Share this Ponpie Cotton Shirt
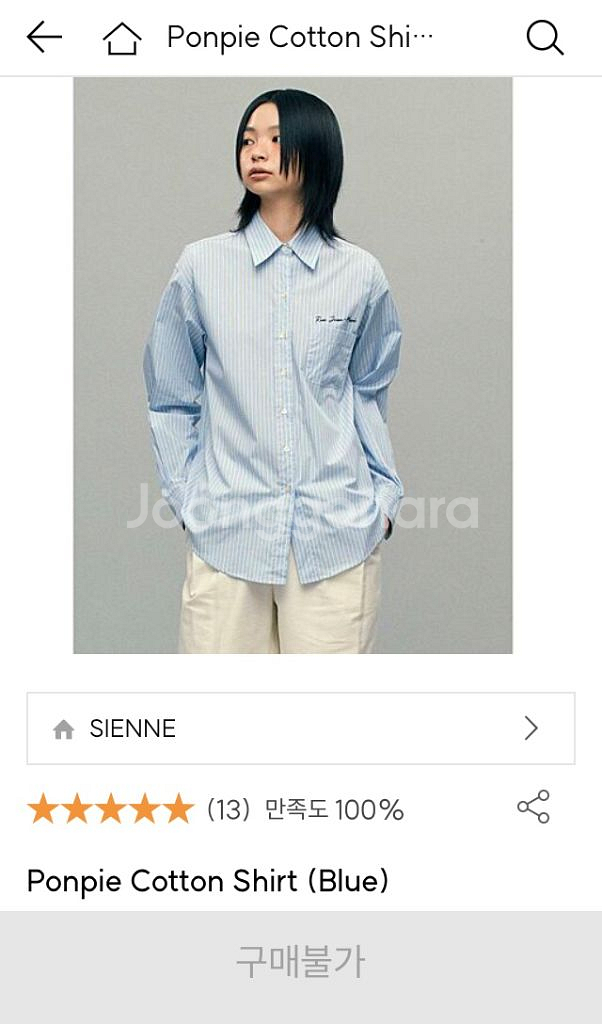This screenshot has width=602, height=1024. coord(533,807)
